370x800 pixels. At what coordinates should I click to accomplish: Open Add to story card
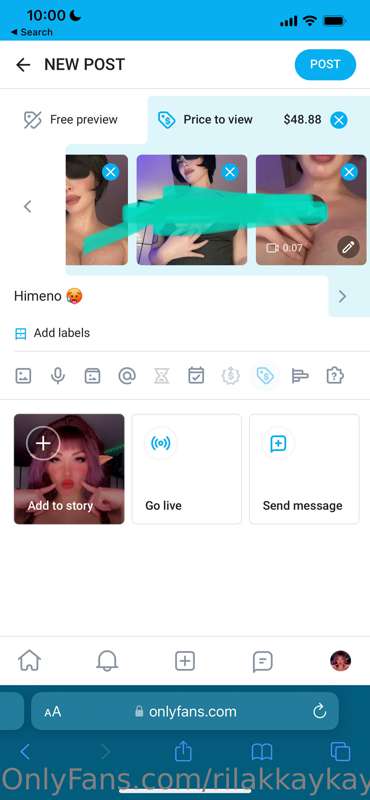pyautogui.click(x=69, y=469)
